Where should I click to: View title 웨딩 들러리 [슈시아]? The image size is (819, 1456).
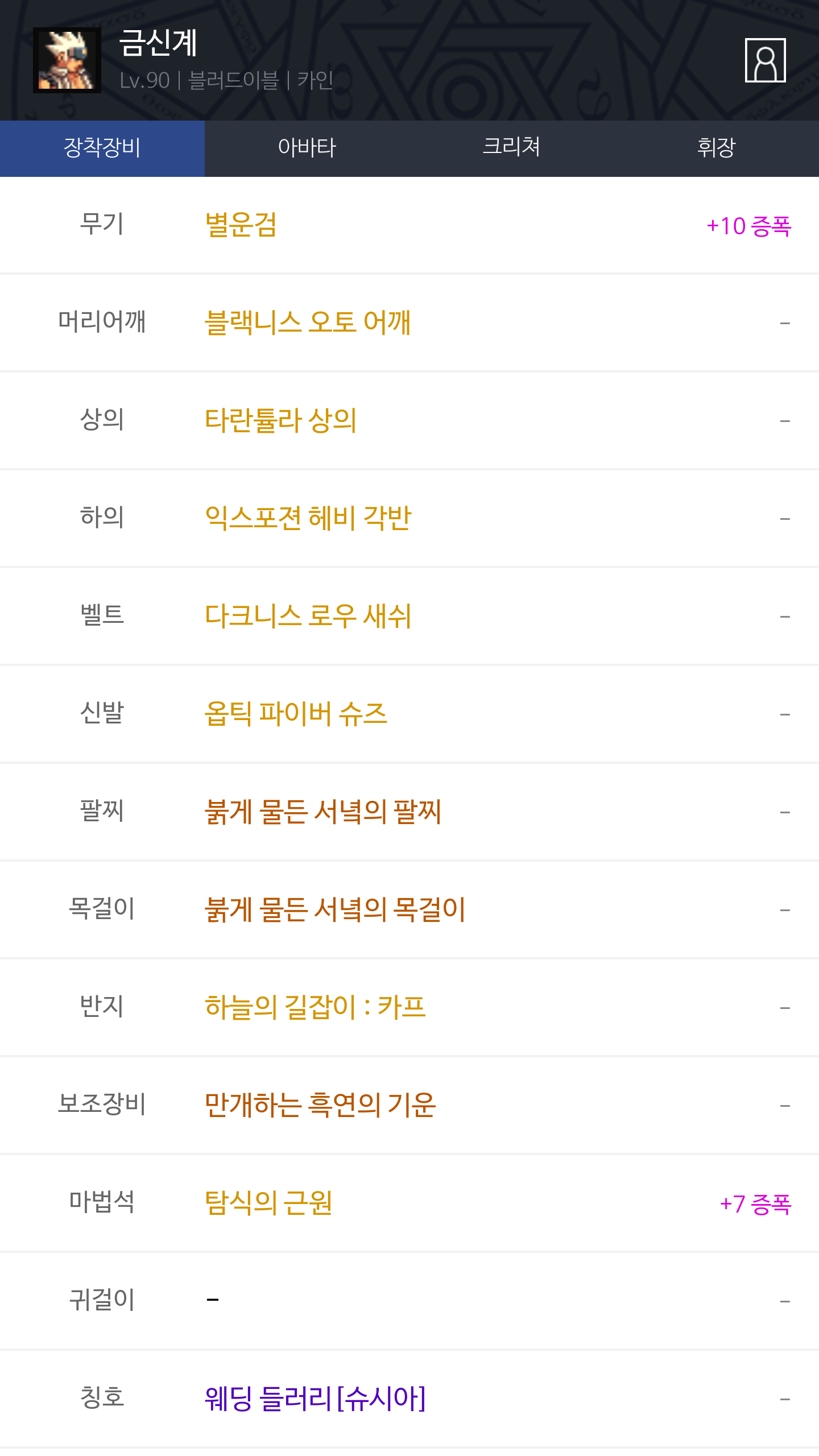coord(315,1399)
